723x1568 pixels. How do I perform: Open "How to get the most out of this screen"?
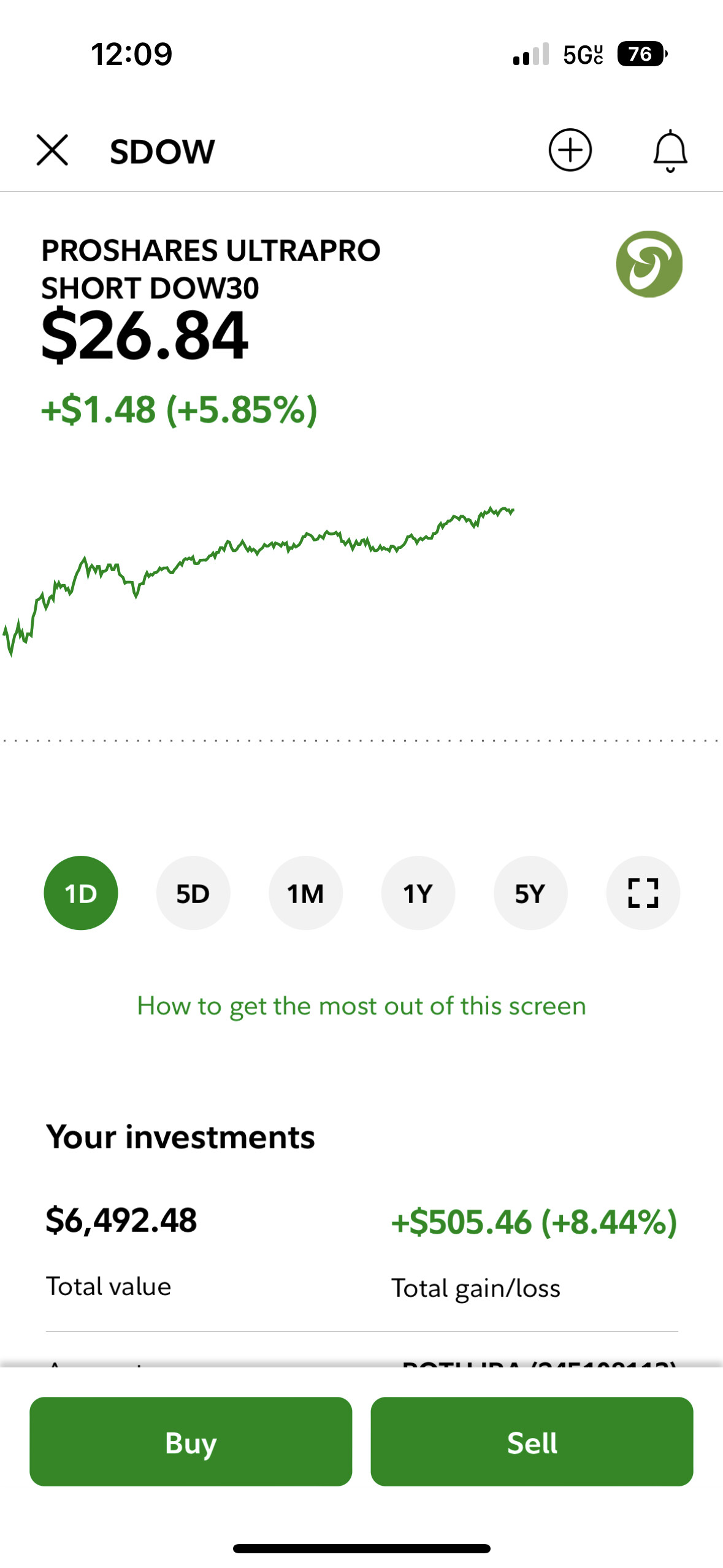[361, 1006]
